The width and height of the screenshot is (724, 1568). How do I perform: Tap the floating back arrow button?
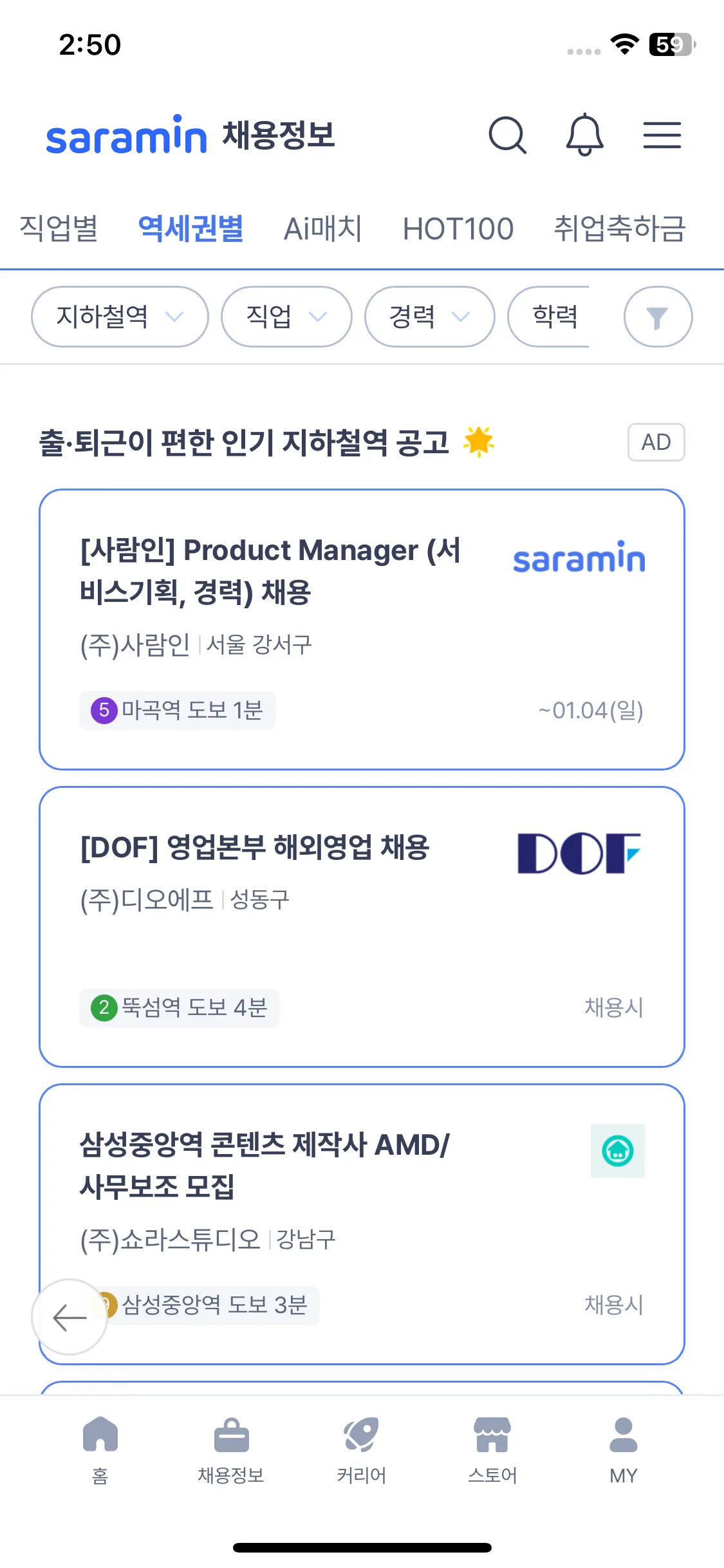coord(70,1317)
